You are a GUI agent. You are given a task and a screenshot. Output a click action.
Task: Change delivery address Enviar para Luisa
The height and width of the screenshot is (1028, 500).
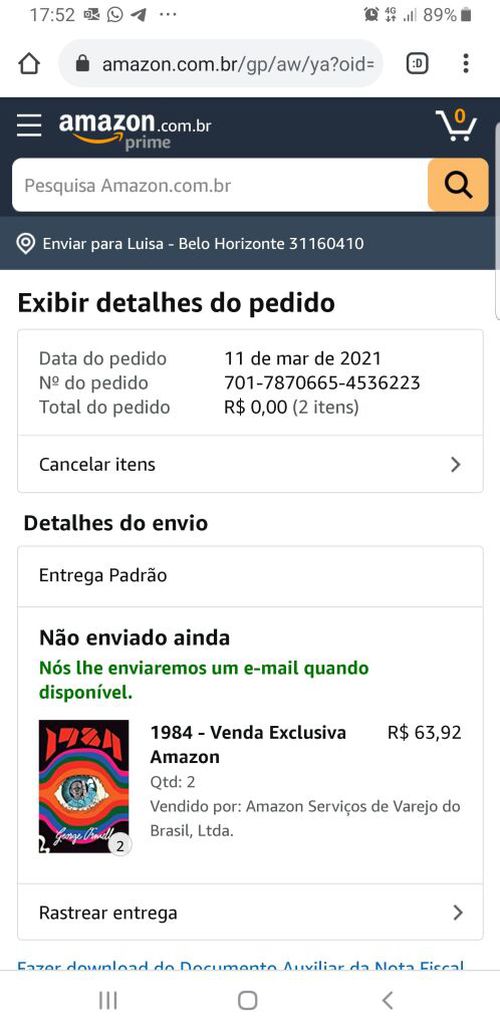[x=190, y=244]
